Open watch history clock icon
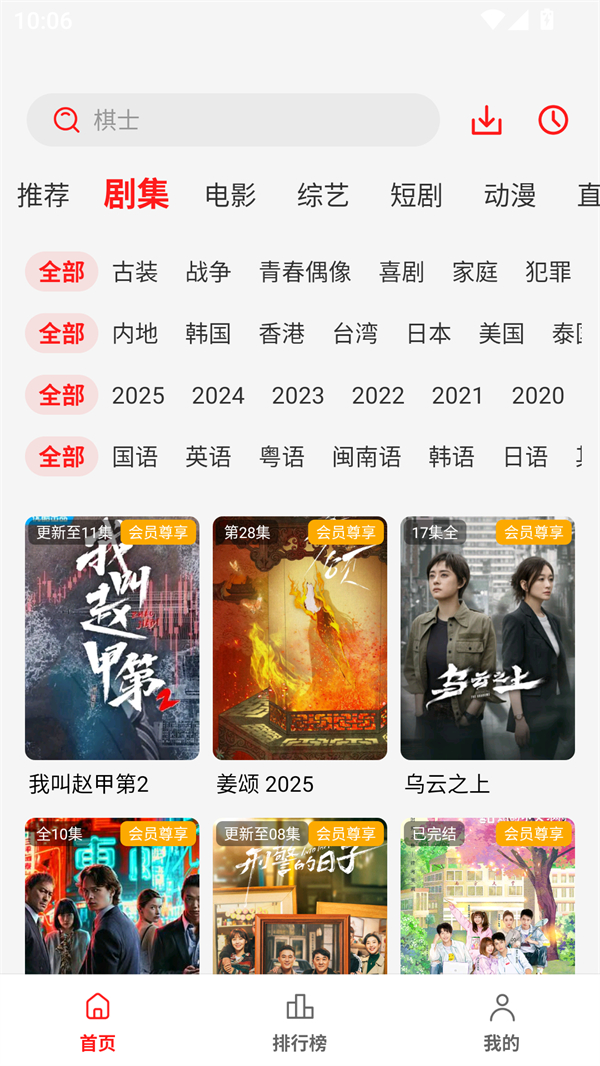 click(553, 120)
